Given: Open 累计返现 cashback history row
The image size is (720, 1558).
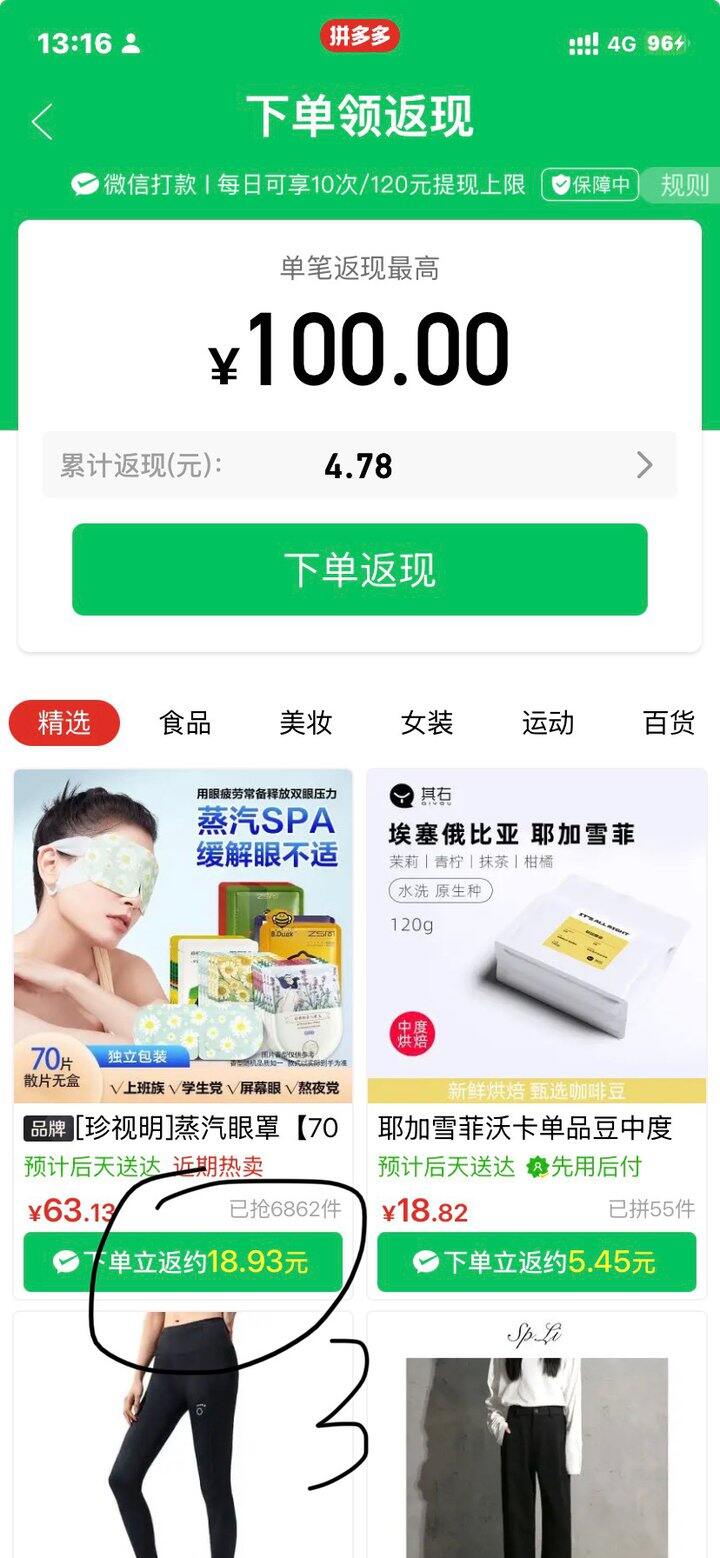Looking at the screenshot, I should tap(359, 465).
